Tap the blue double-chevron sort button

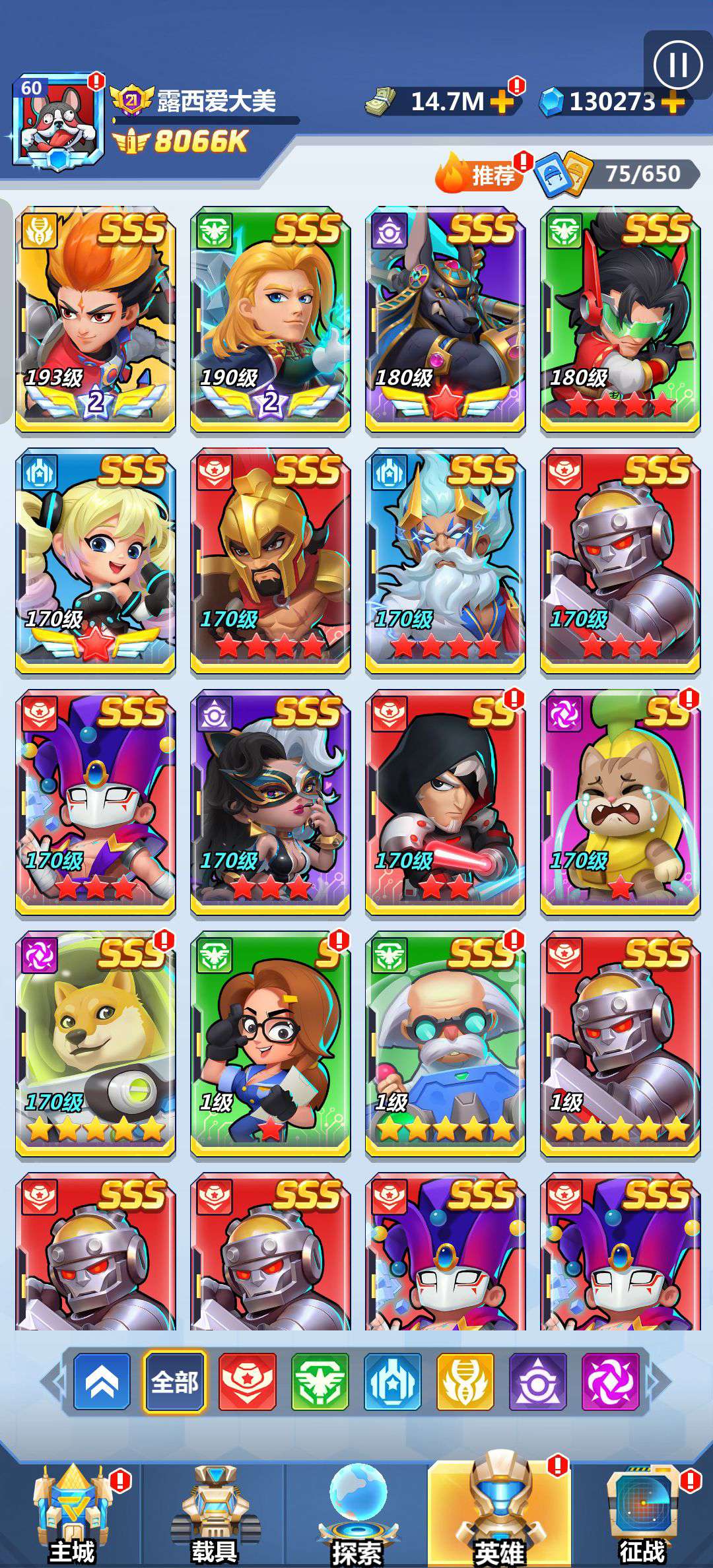[102, 1382]
